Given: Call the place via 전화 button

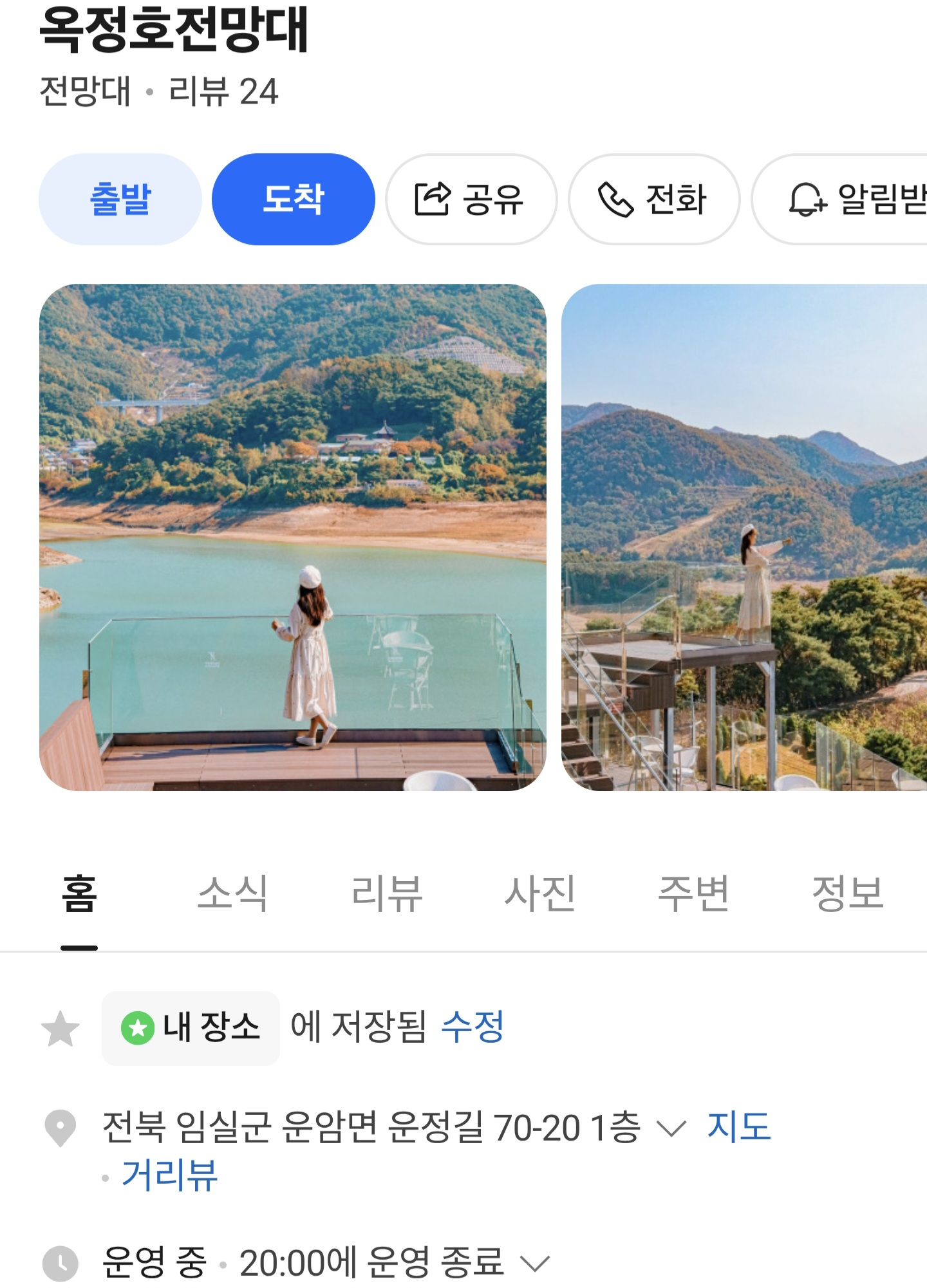Looking at the screenshot, I should coord(653,200).
